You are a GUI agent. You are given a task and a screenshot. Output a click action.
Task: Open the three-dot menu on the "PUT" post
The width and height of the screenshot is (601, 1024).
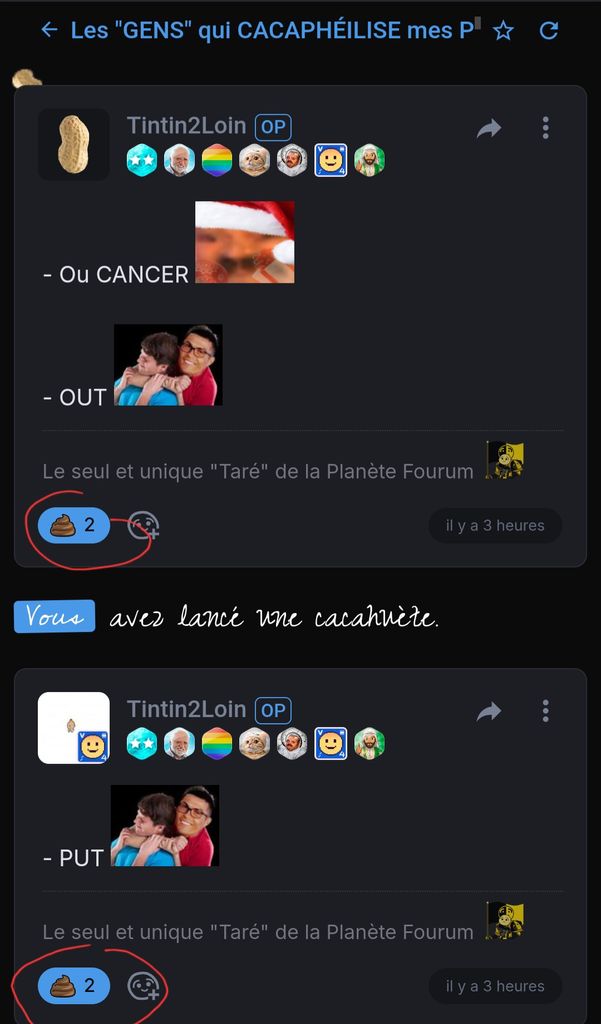pyautogui.click(x=545, y=711)
